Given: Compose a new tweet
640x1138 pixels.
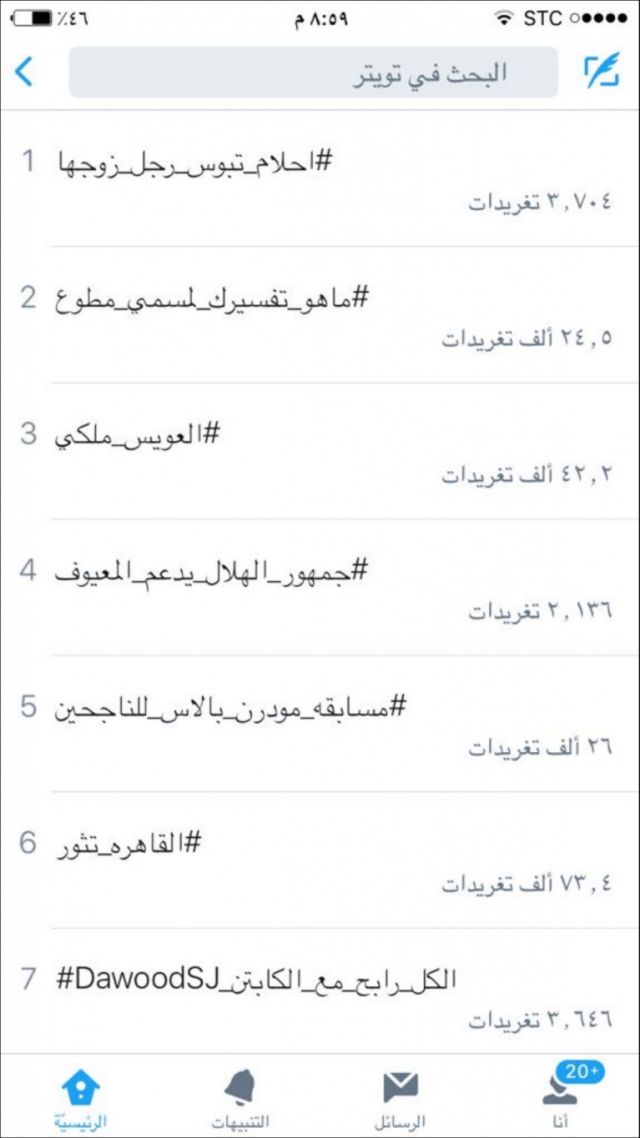Looking at the screenshot, I should pyautogui.click(x=602, y=72).
